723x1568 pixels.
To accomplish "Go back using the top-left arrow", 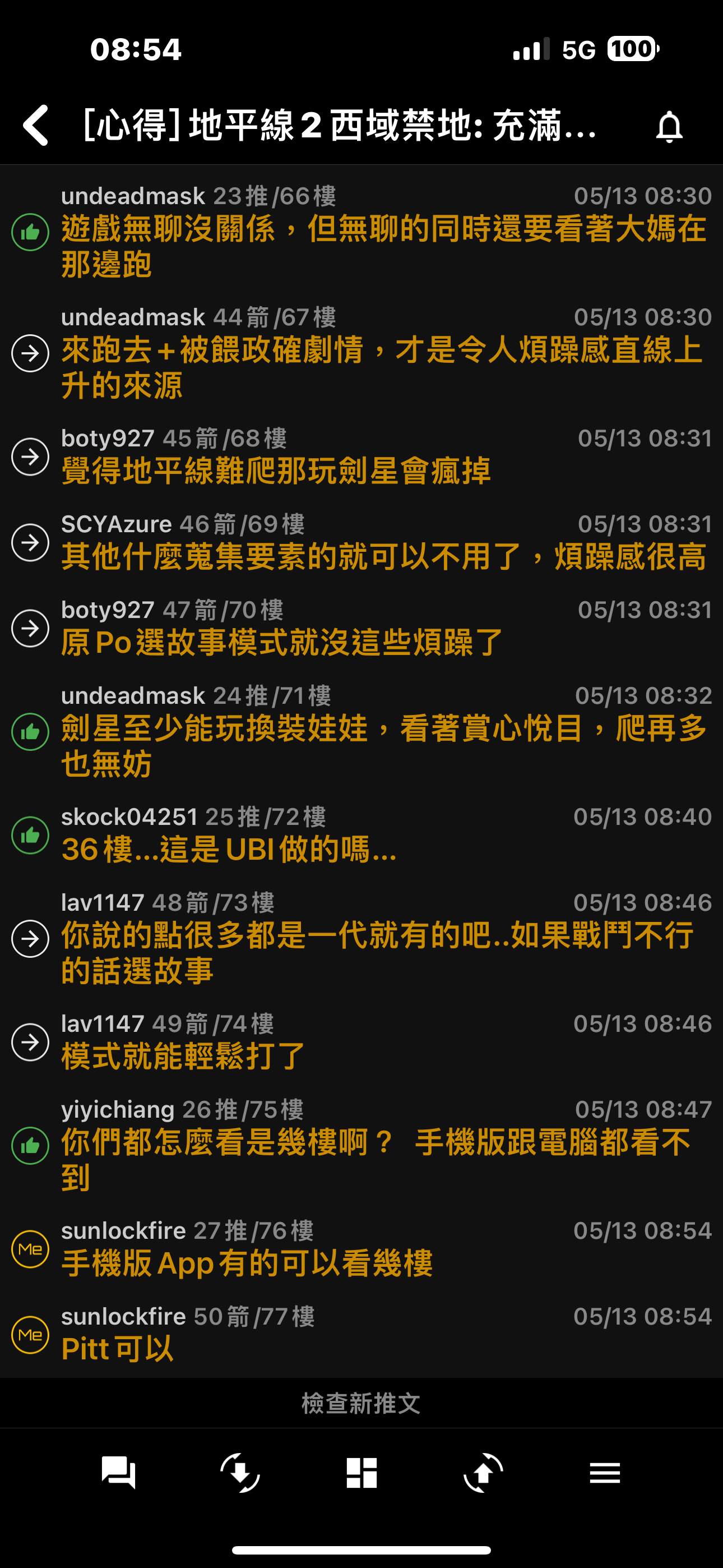I will point(35,126).
